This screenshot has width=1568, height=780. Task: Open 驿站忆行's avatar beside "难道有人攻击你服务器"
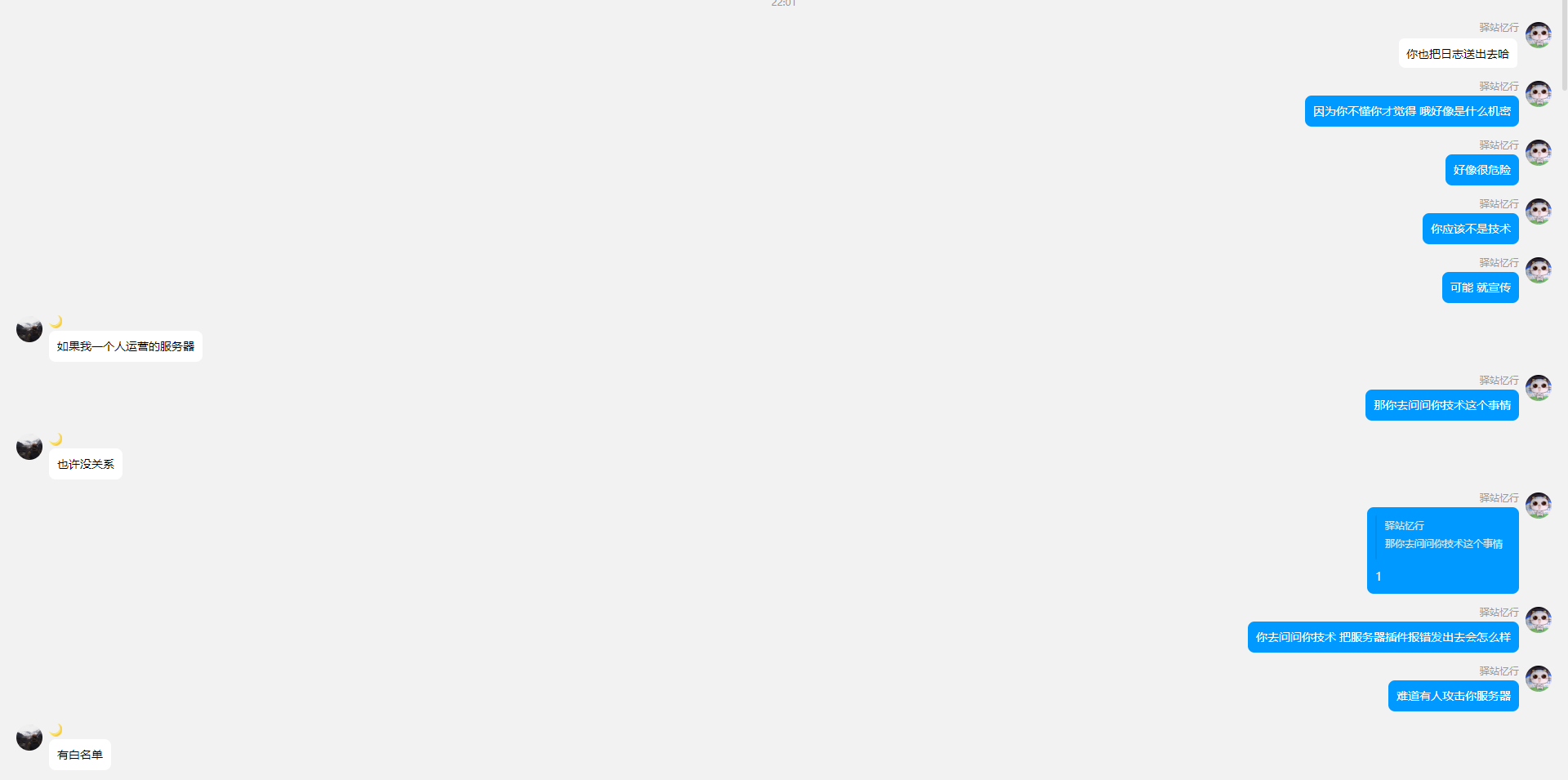(1539, 679)
